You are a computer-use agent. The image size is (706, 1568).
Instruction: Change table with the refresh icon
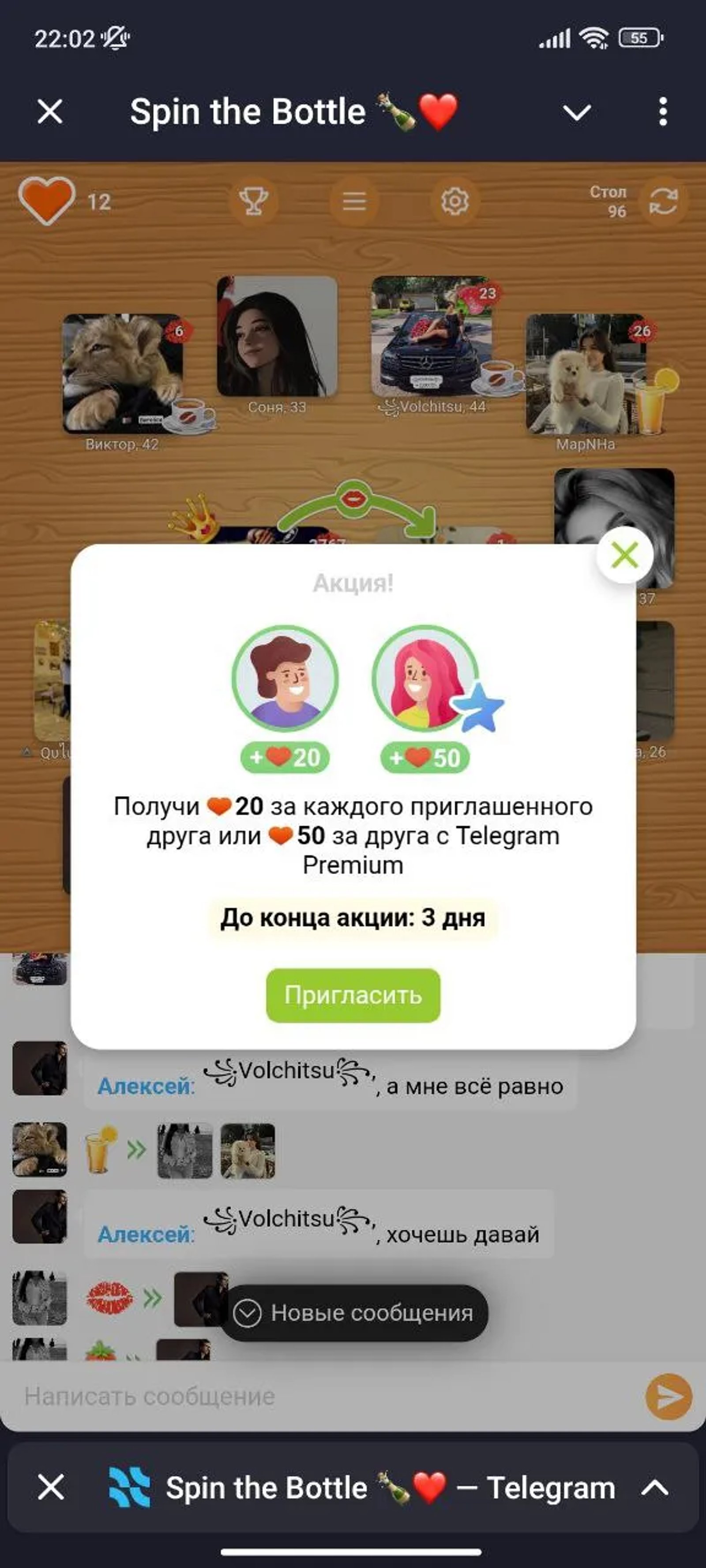pyautogui.click(x=663, y=201)
